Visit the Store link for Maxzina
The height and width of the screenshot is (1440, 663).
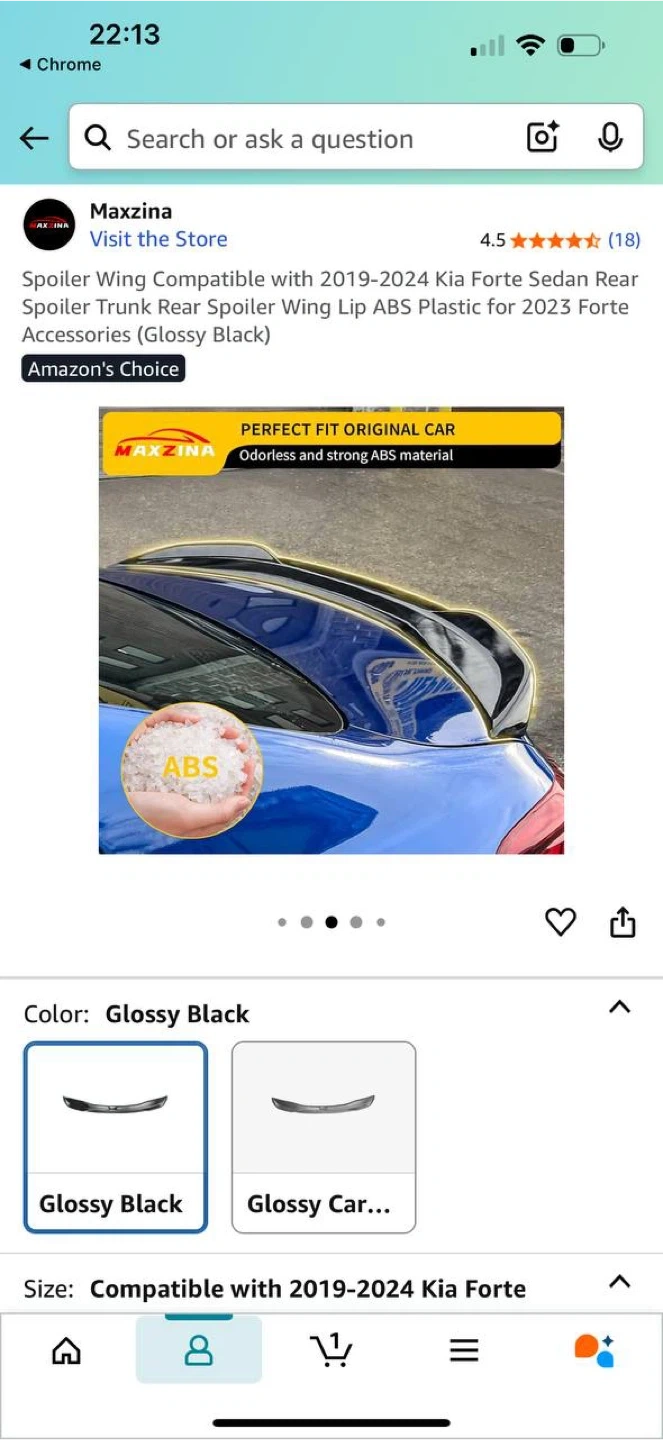158,239
